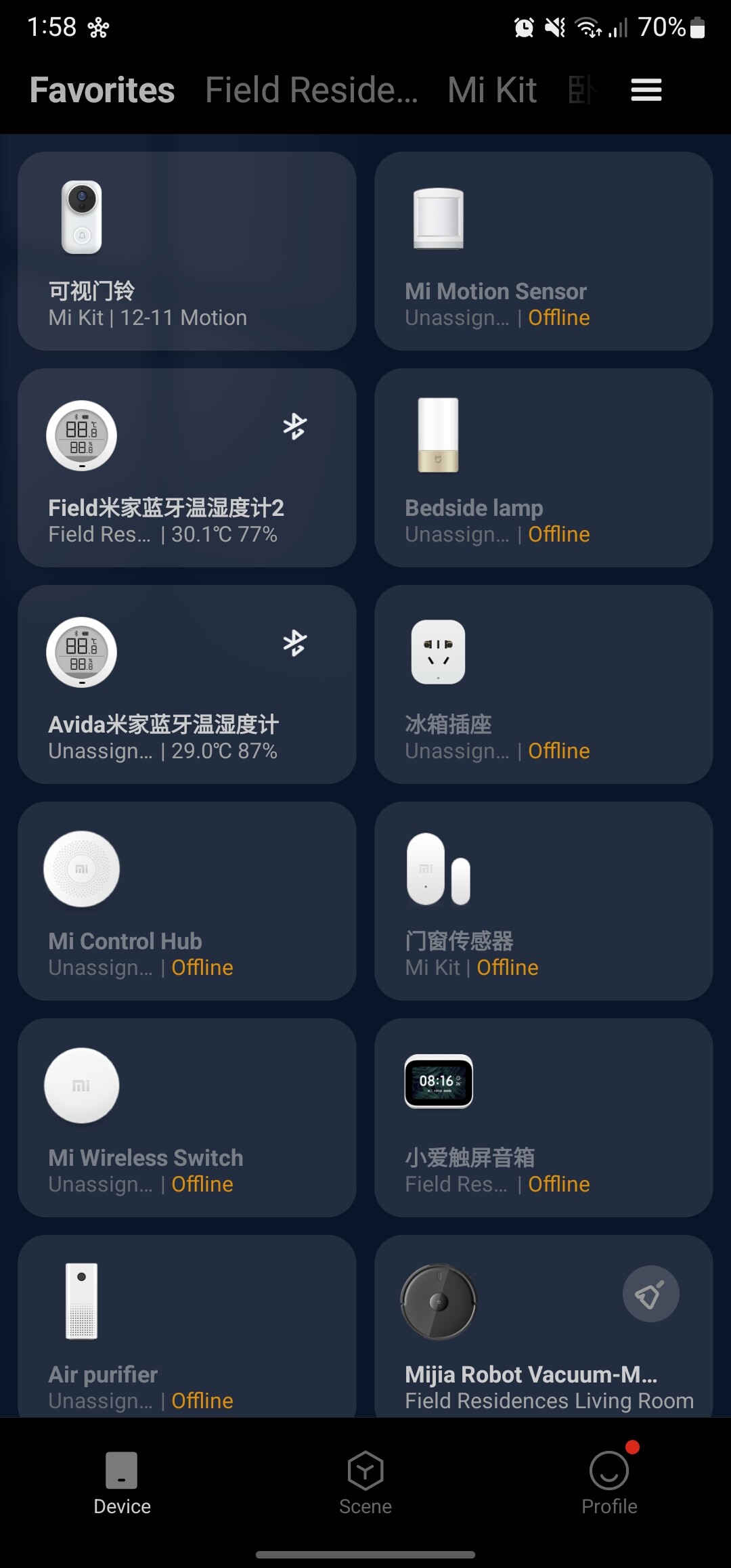Switch to the Mi Kit tab
The width and height of the screenshot is (731, 1568).
[x=492, y=90]
